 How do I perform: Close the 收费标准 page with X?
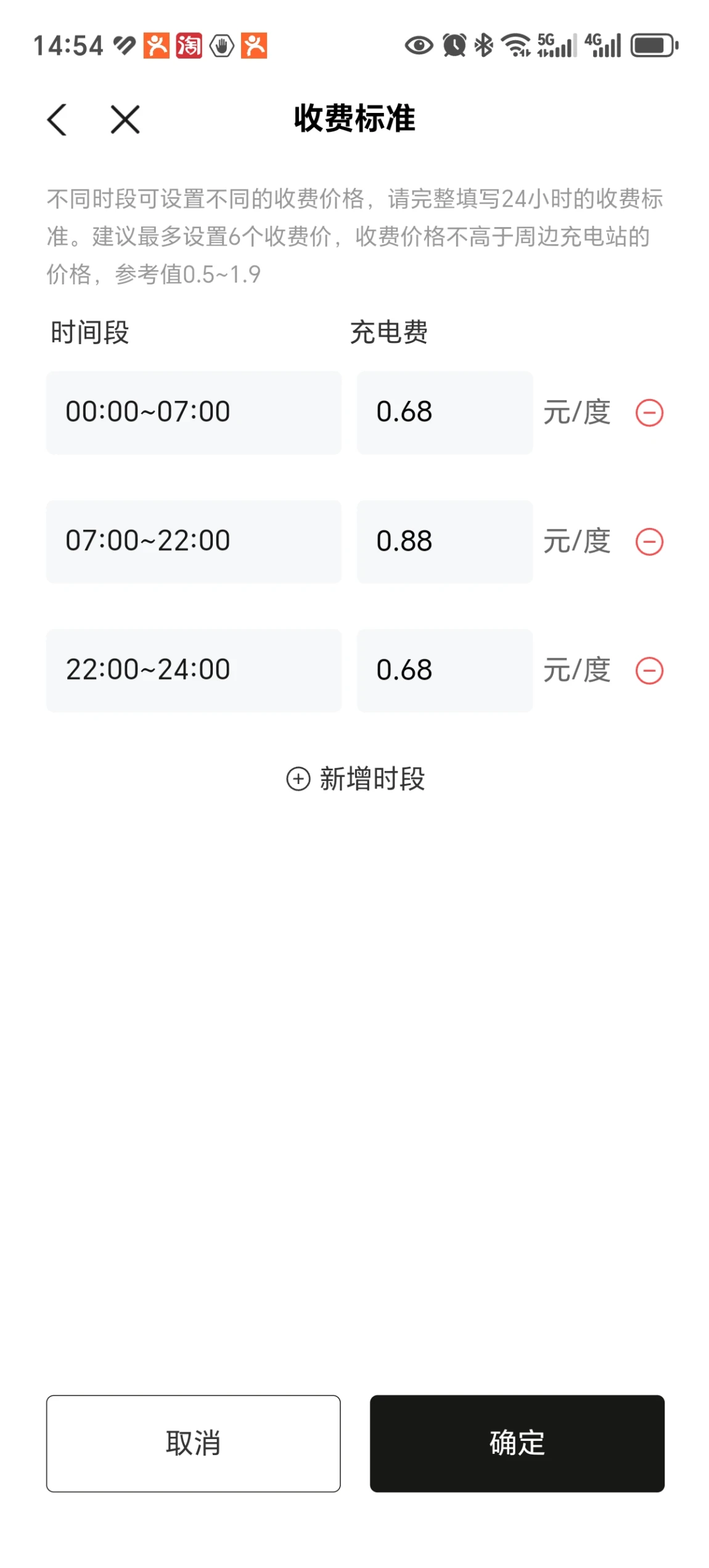click(x=125, y=119)
